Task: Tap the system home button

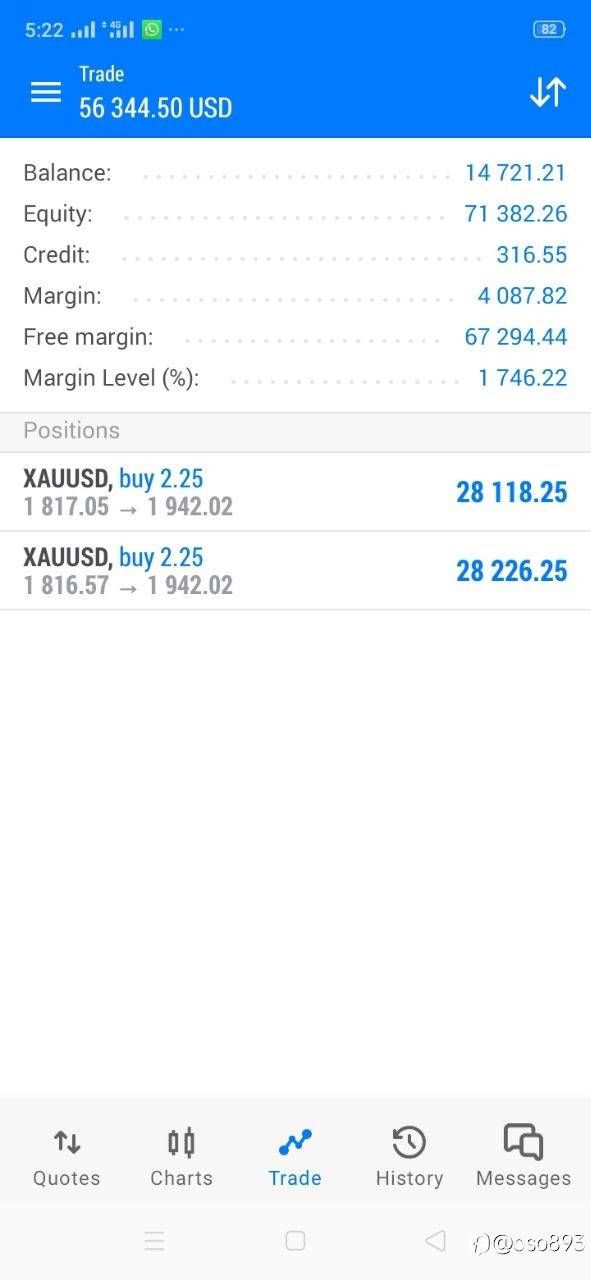Action: pyautogui.click(x=295, y=1241)
